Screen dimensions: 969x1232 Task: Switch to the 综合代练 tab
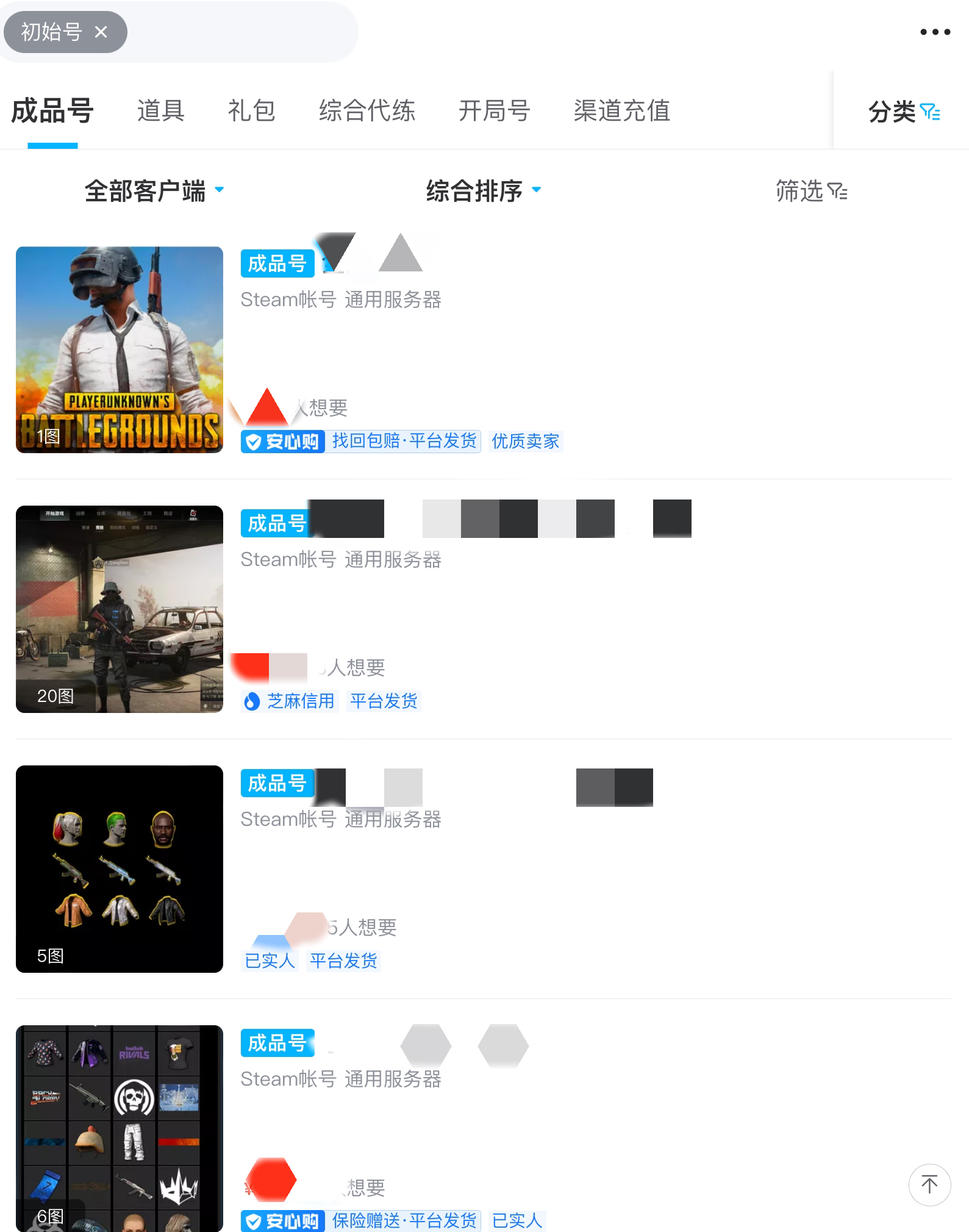tap(367, 111)
